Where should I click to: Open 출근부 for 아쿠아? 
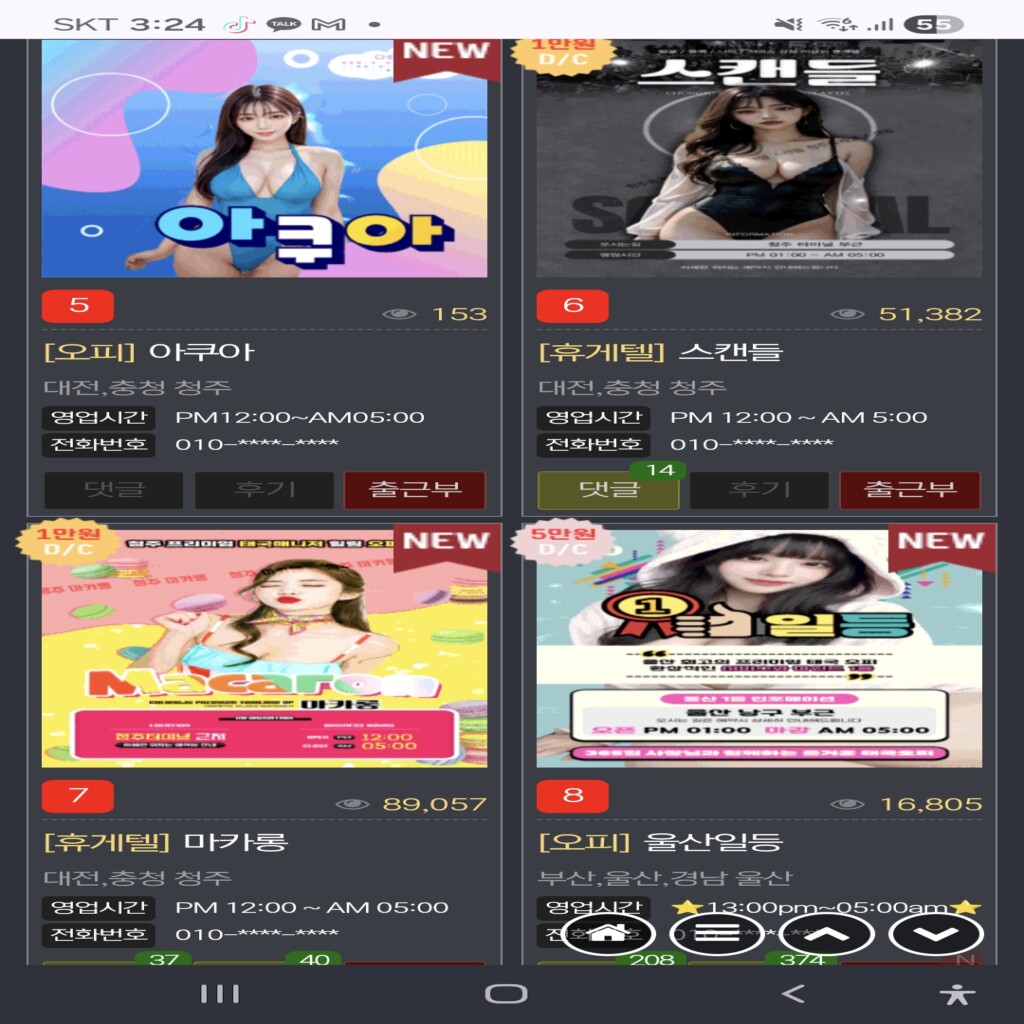pyautogui.click(x=414, y=490)
